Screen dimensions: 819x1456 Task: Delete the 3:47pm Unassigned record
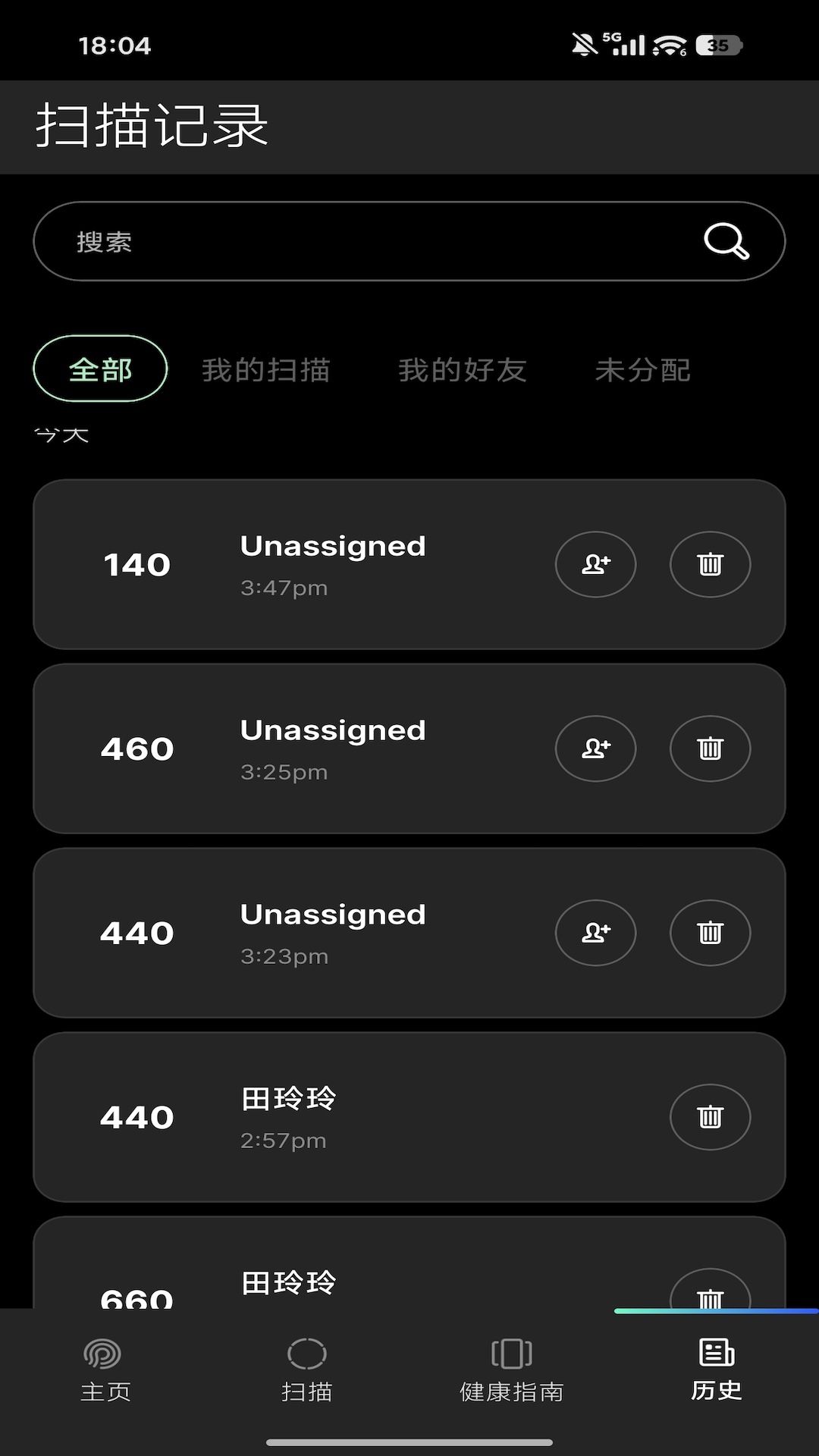pos(710,564)
